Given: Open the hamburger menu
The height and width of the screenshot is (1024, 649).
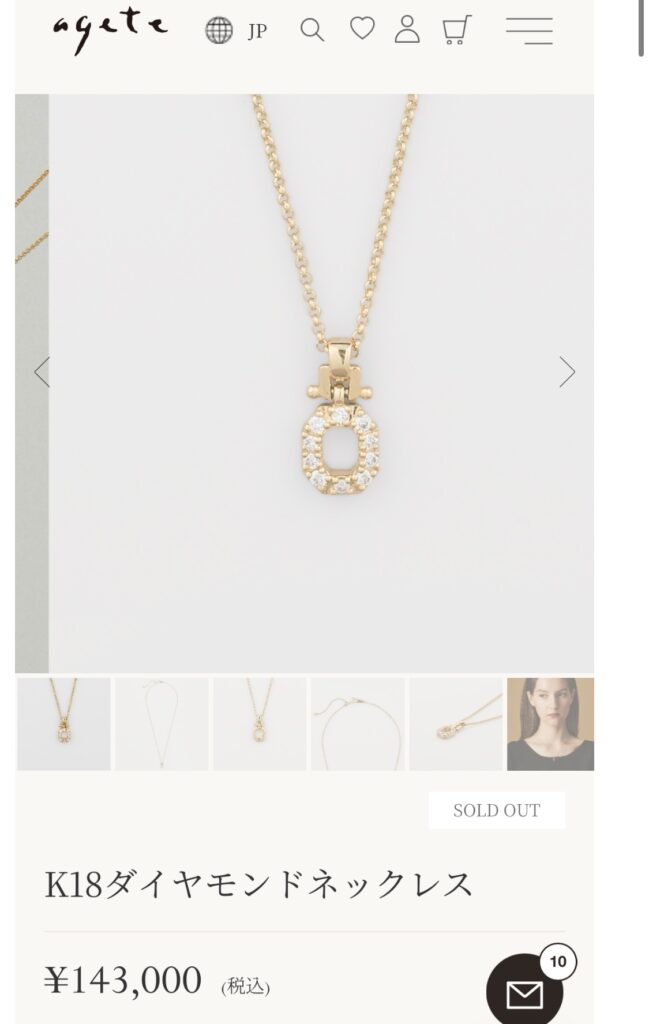Looking at the screenshot, I should point(529,31).
